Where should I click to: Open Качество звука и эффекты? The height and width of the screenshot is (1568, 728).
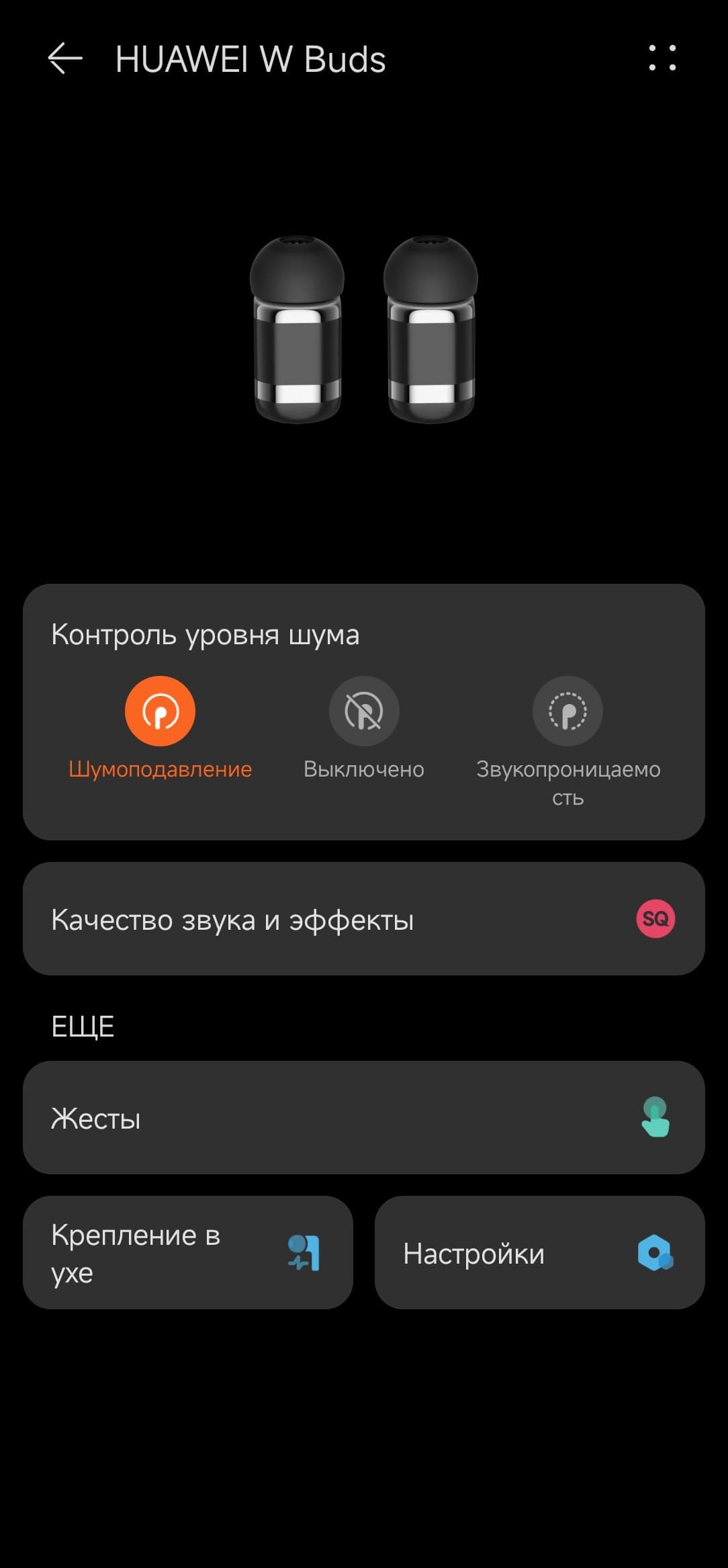pos(364,919)
